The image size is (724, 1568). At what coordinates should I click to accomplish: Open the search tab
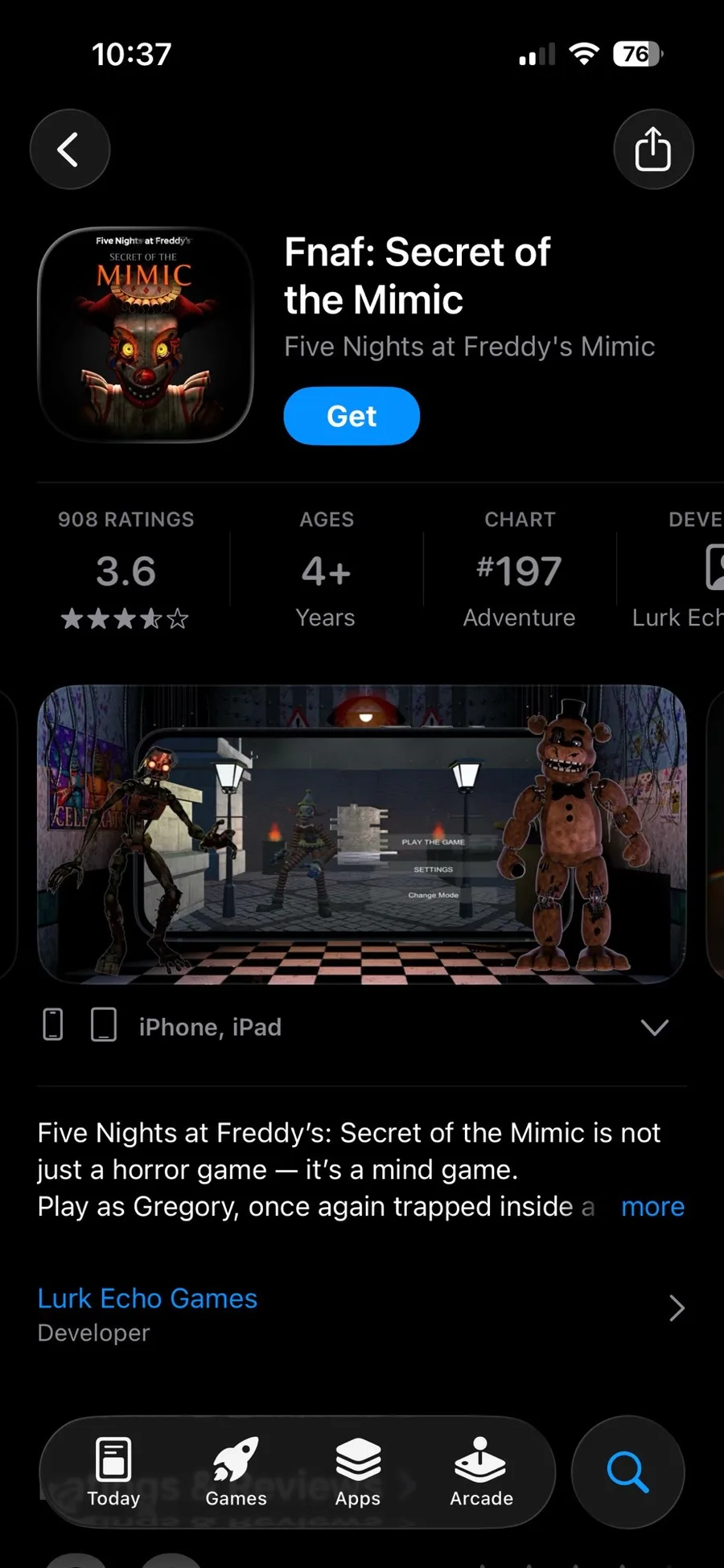tap(627, 1472)
